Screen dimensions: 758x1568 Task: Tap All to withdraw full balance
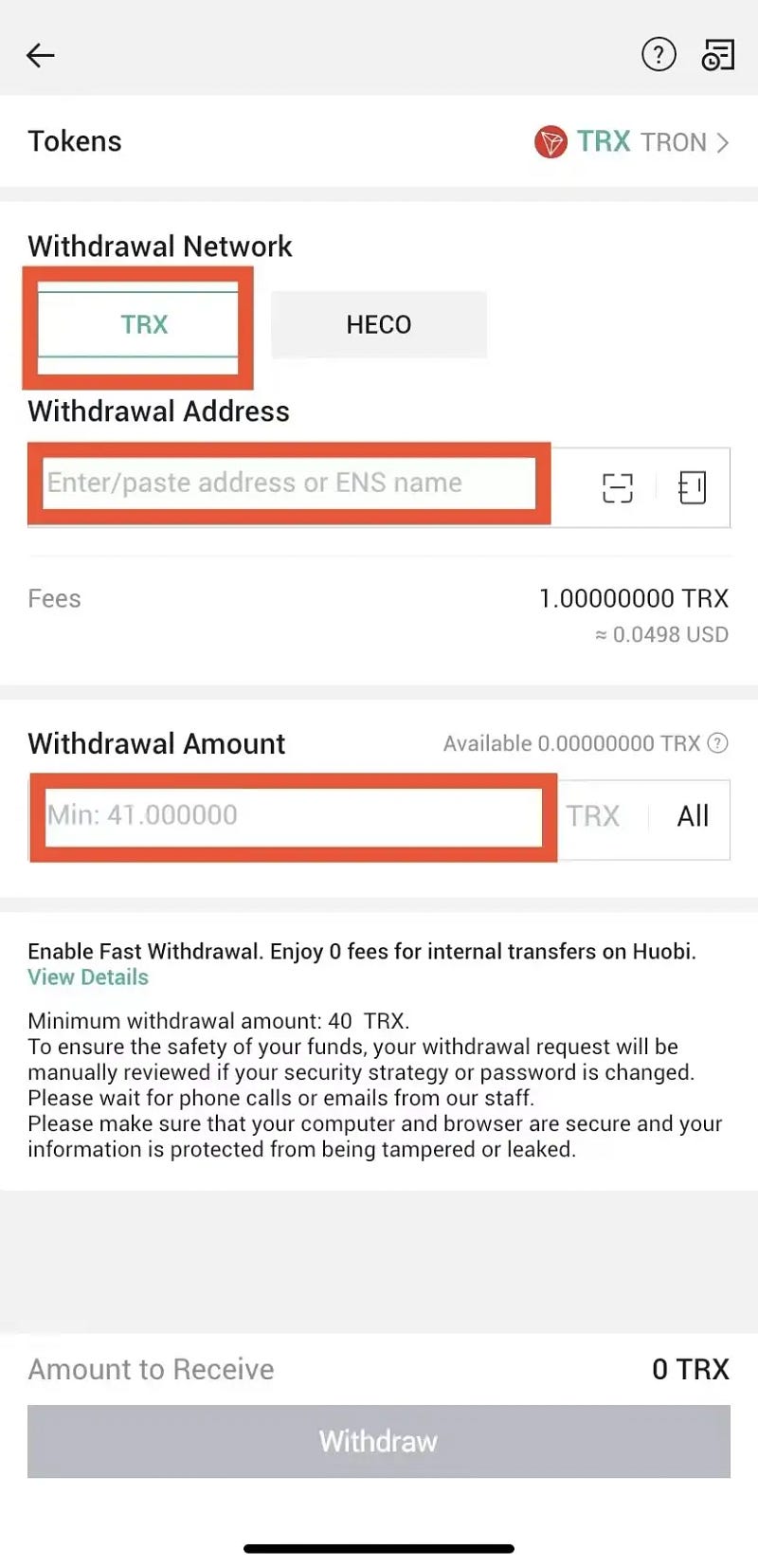(x=693, y=816)
